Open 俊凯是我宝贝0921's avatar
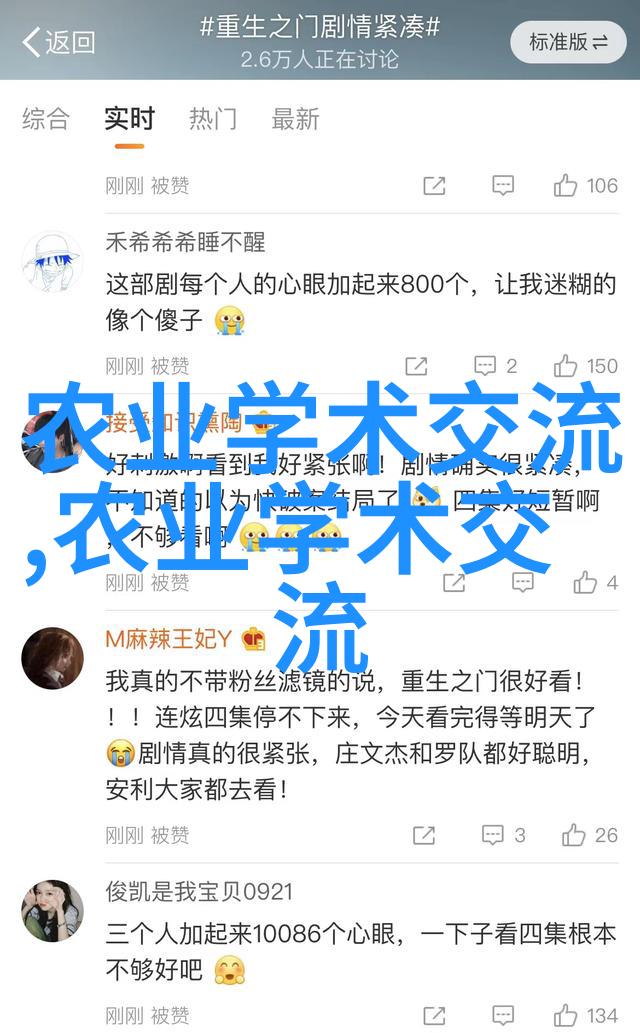640x1033 pixels. tap(52, 911)
